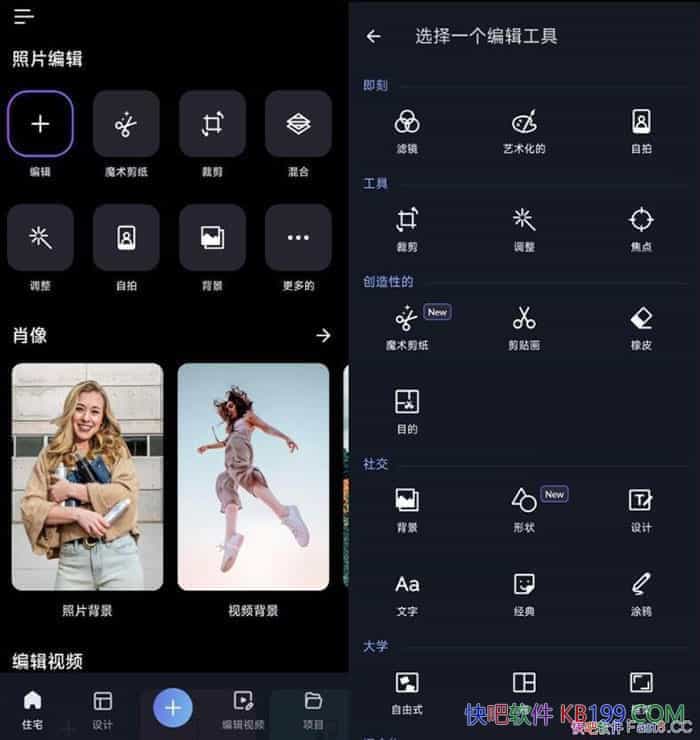The width and height of the screenshot is (700, 740).
Task: Expand the 肖像 section with its arrow
Action: [x=323, y=336]
